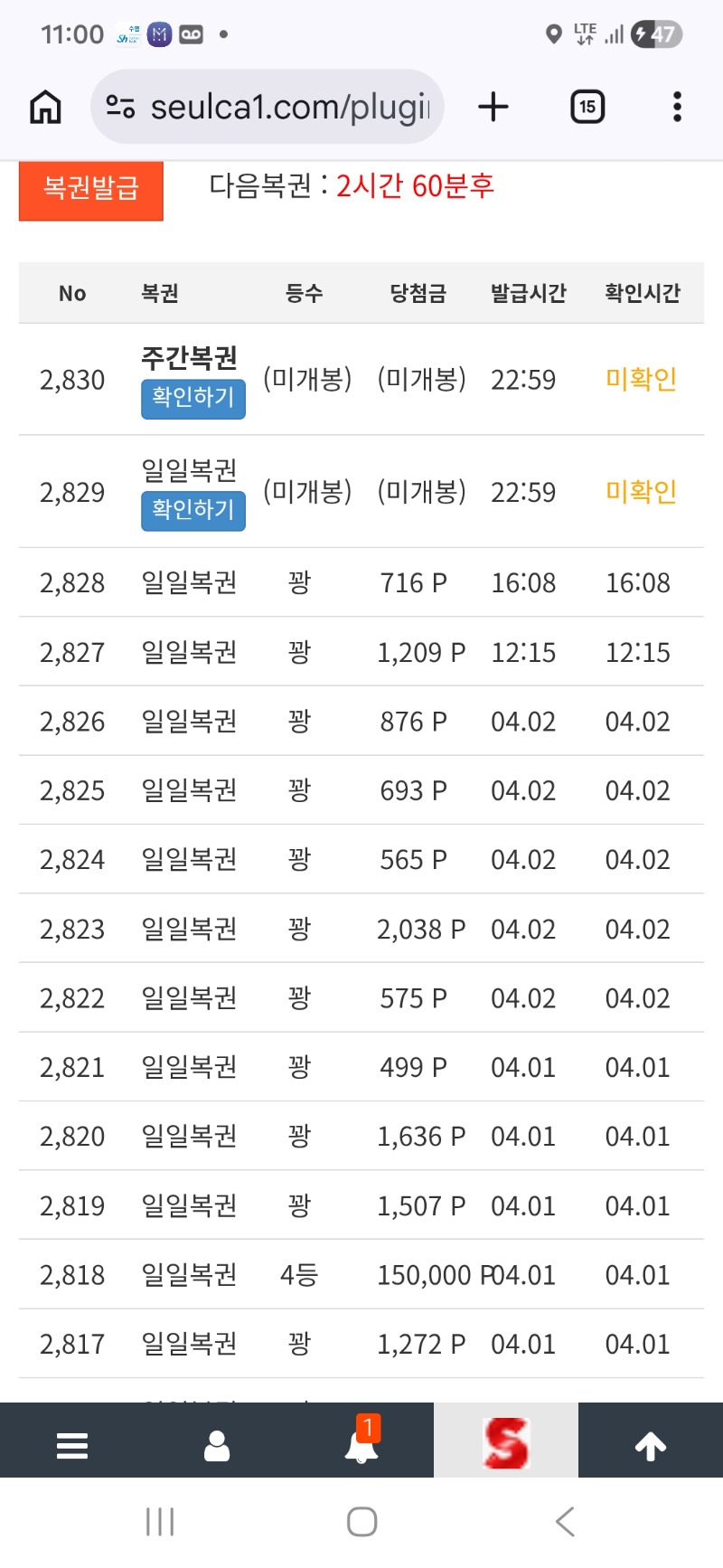
Task: Open the notifications bell with badge 1
Action: coord(361,1444)
